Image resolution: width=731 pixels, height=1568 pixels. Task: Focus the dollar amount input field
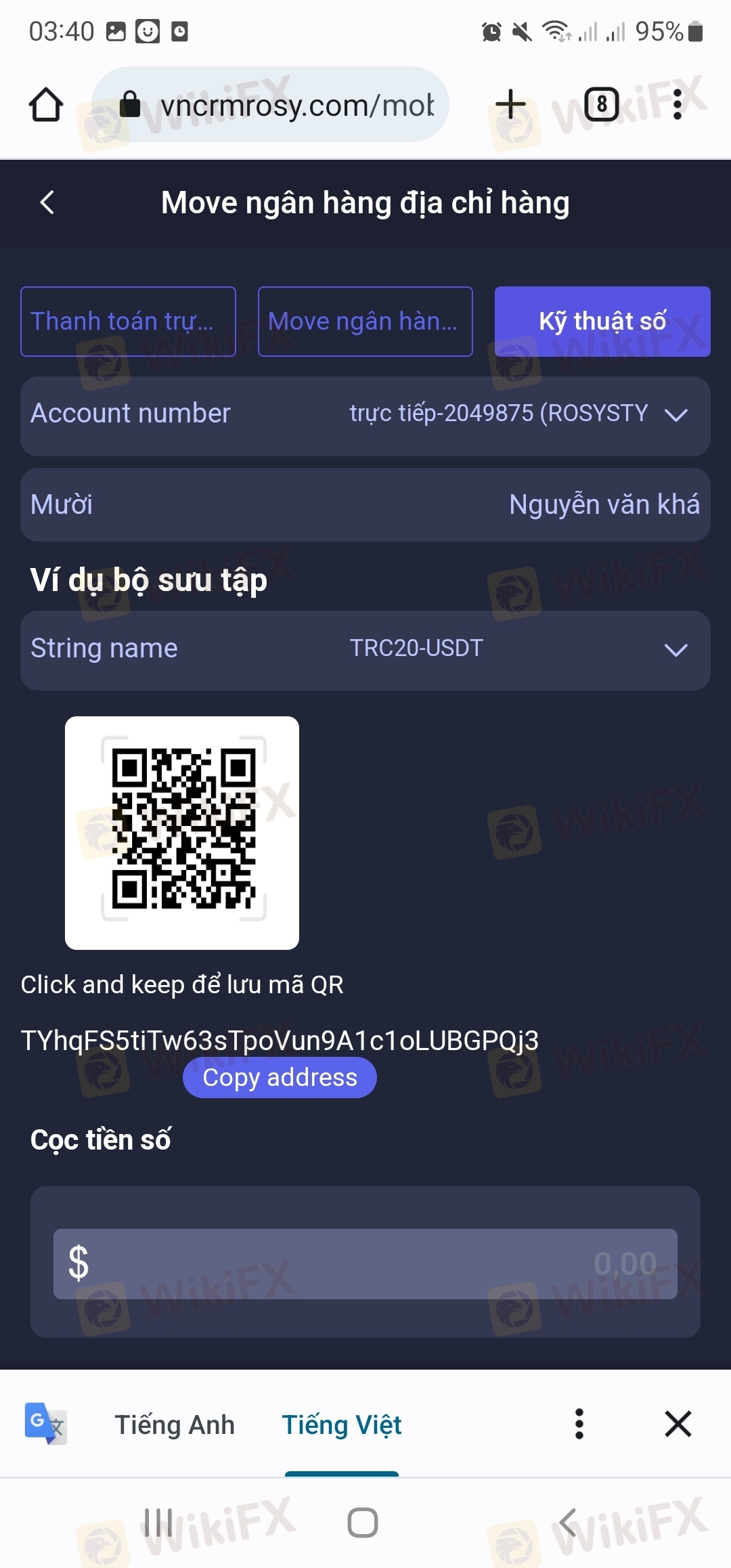pyautogui.click(x=365, y=1263)
